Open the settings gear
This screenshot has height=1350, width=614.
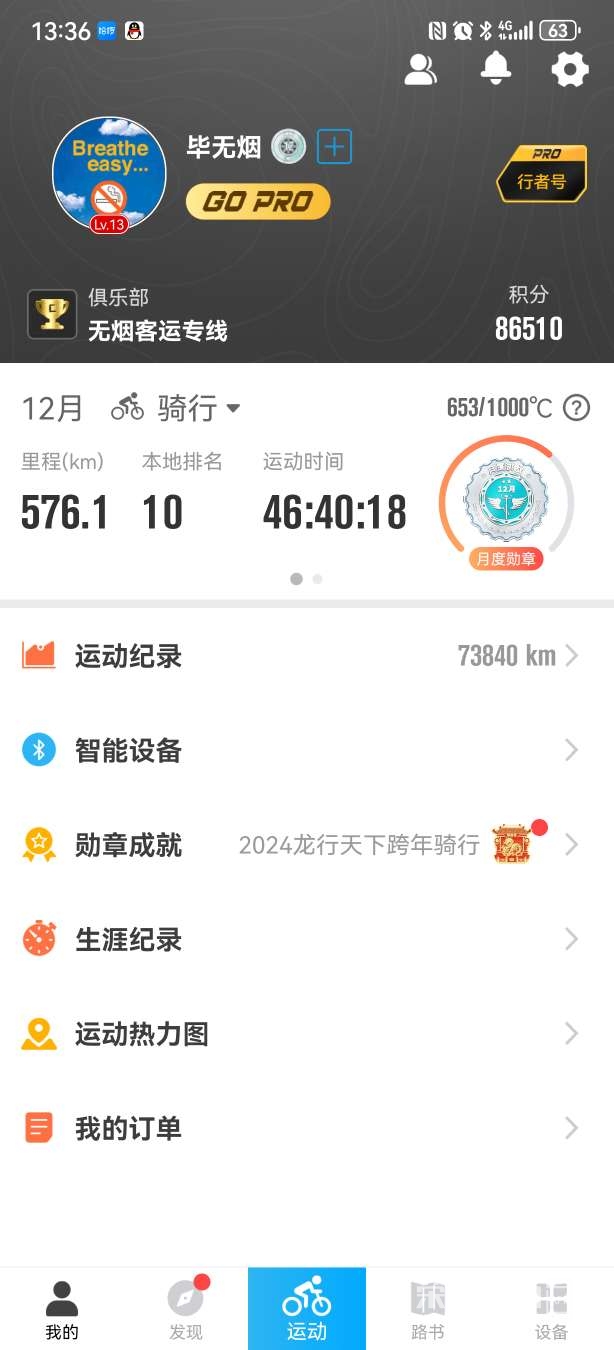[570, 69]
